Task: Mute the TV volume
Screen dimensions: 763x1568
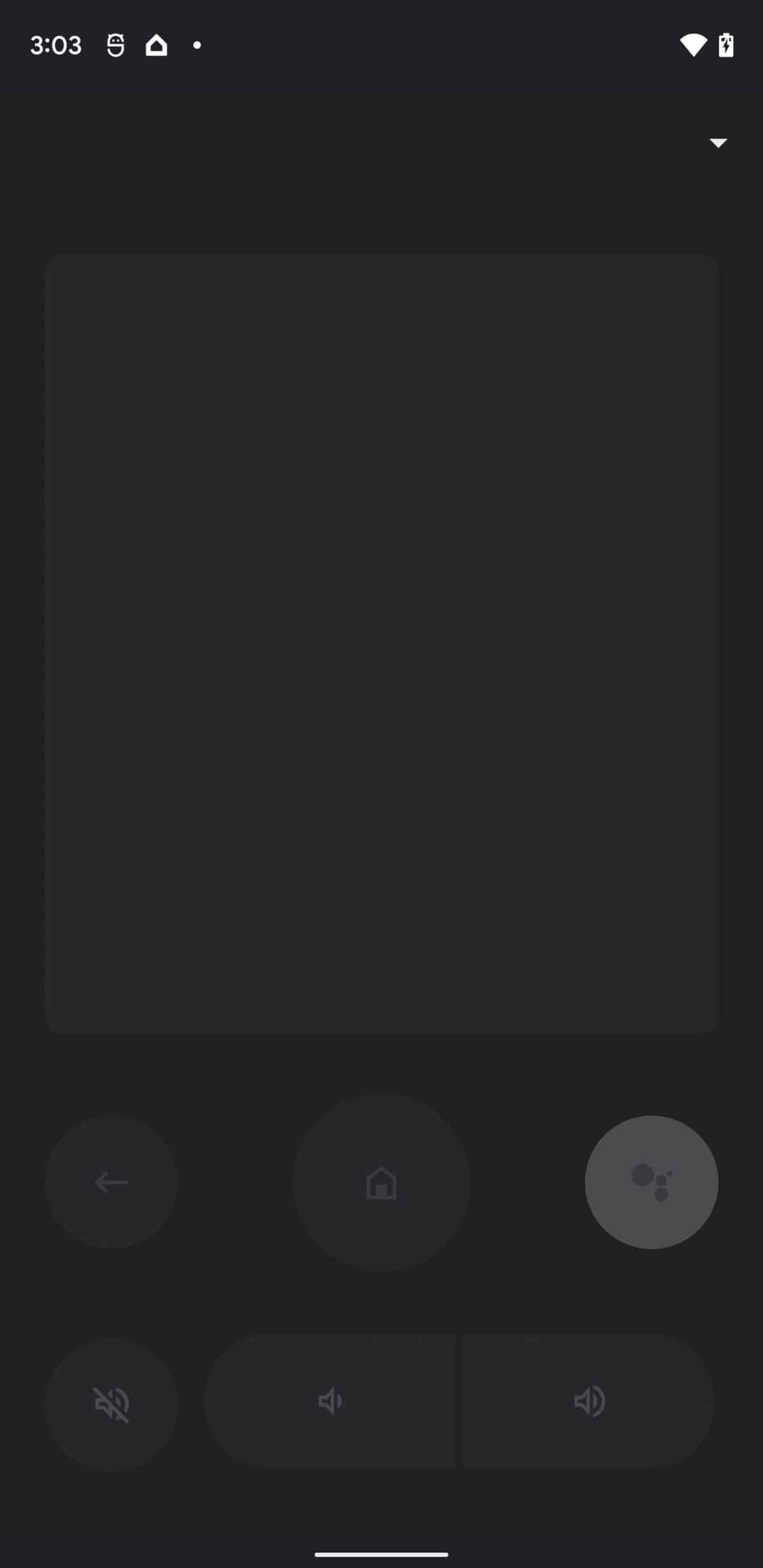Action: pos(111,1404)
